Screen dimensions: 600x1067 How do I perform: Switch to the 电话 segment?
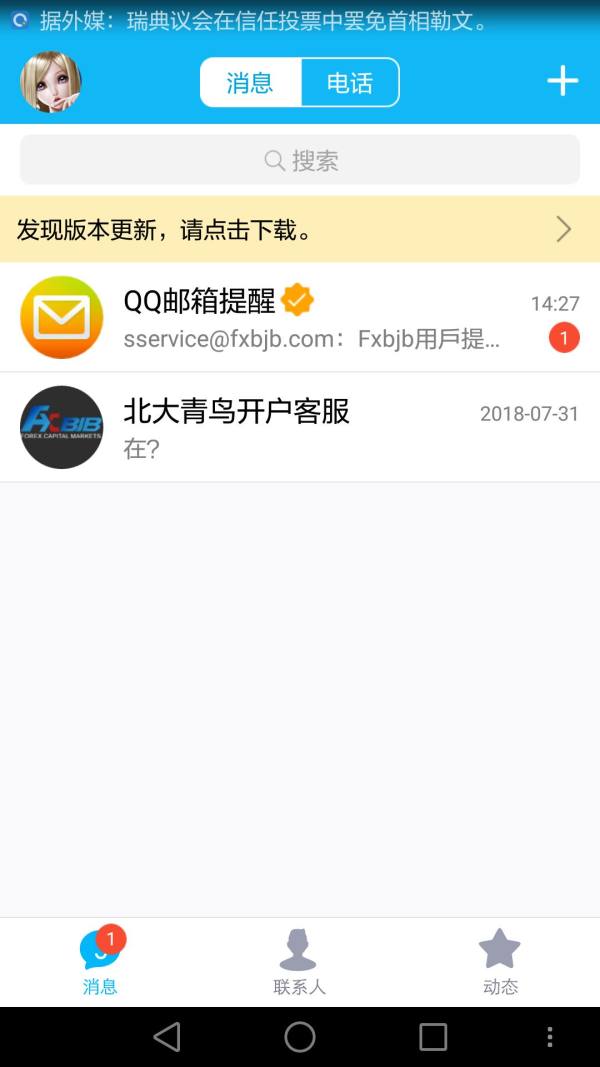349,83
